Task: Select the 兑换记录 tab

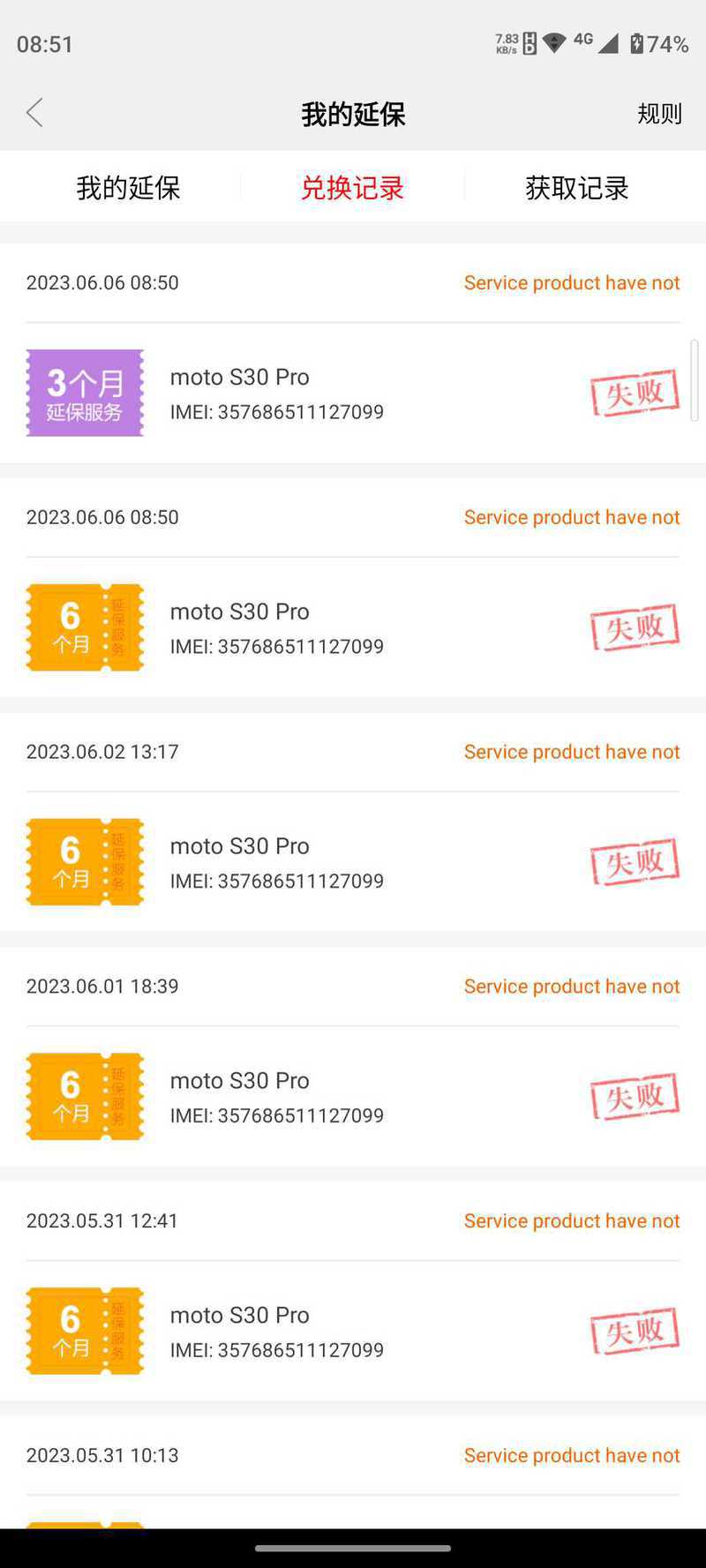Action: (352, 188)
